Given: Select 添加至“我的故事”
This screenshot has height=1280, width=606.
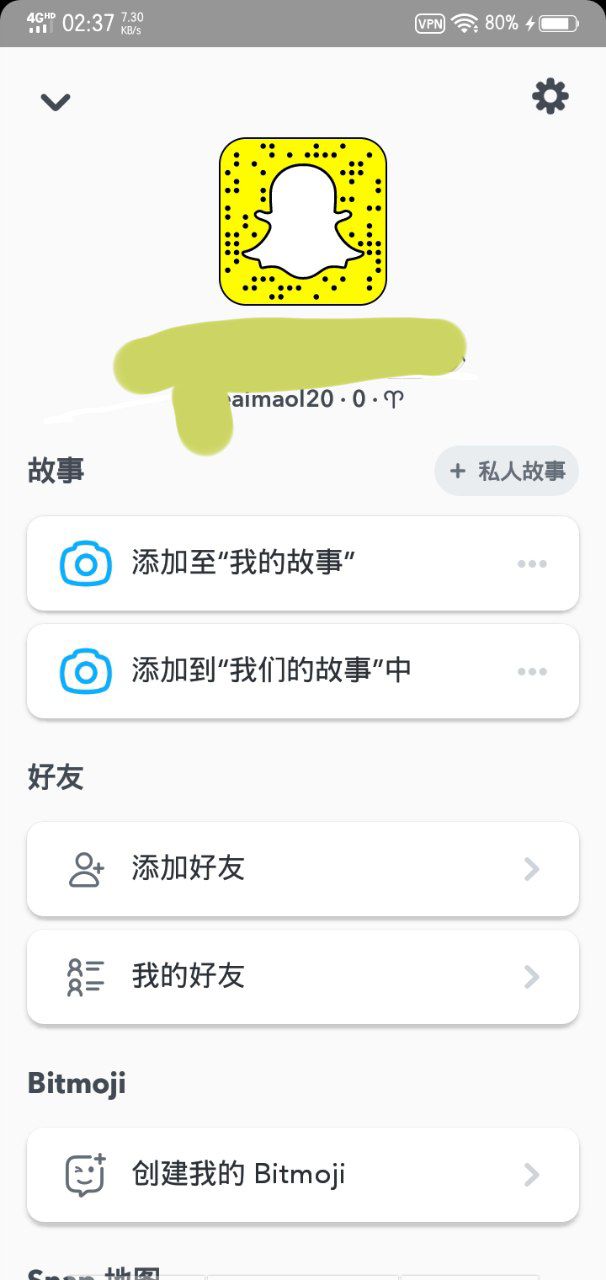Looking at the screenshot, I should 245,563.
